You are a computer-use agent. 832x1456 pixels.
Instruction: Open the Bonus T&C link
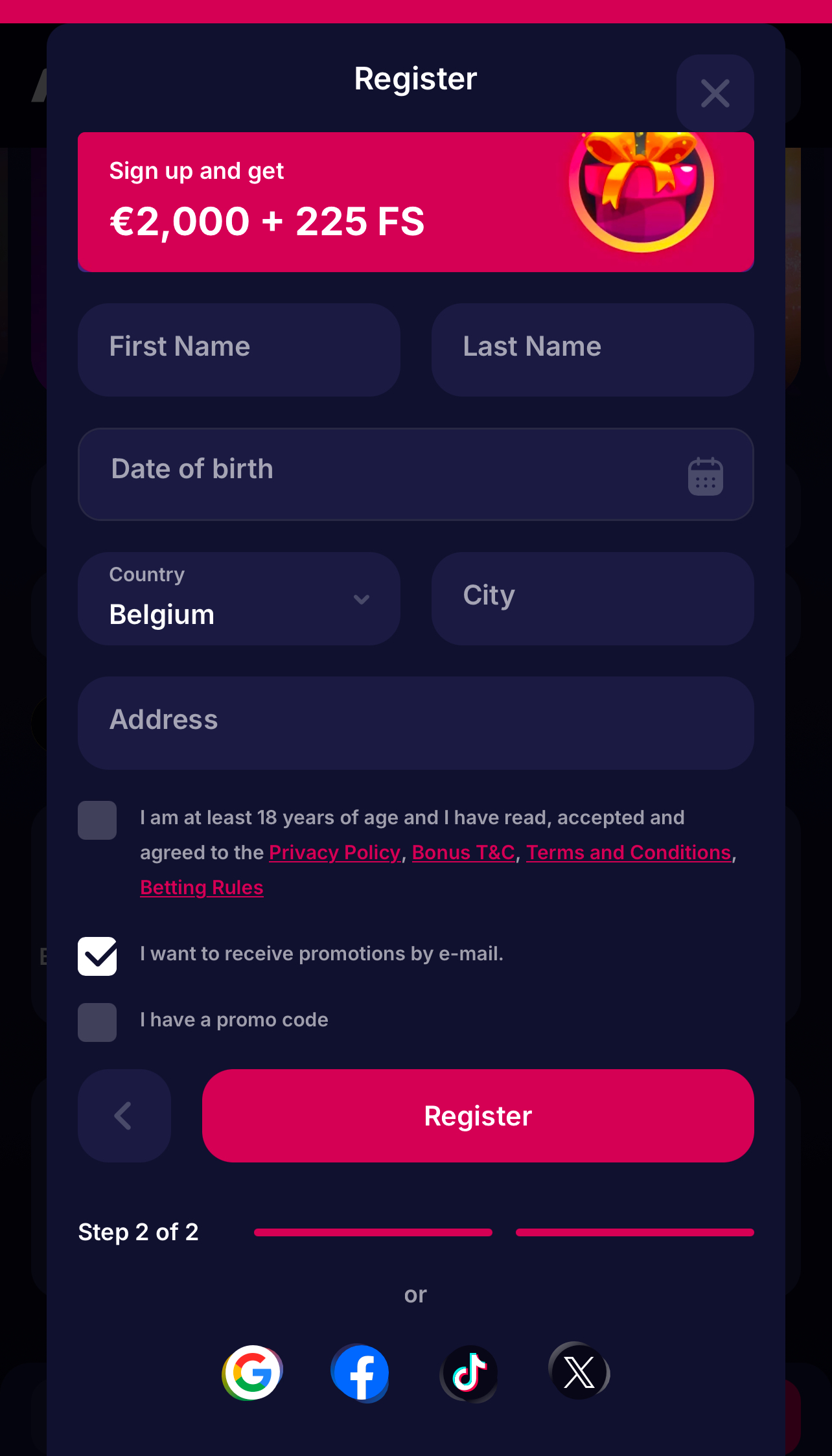tap(463, 852)
